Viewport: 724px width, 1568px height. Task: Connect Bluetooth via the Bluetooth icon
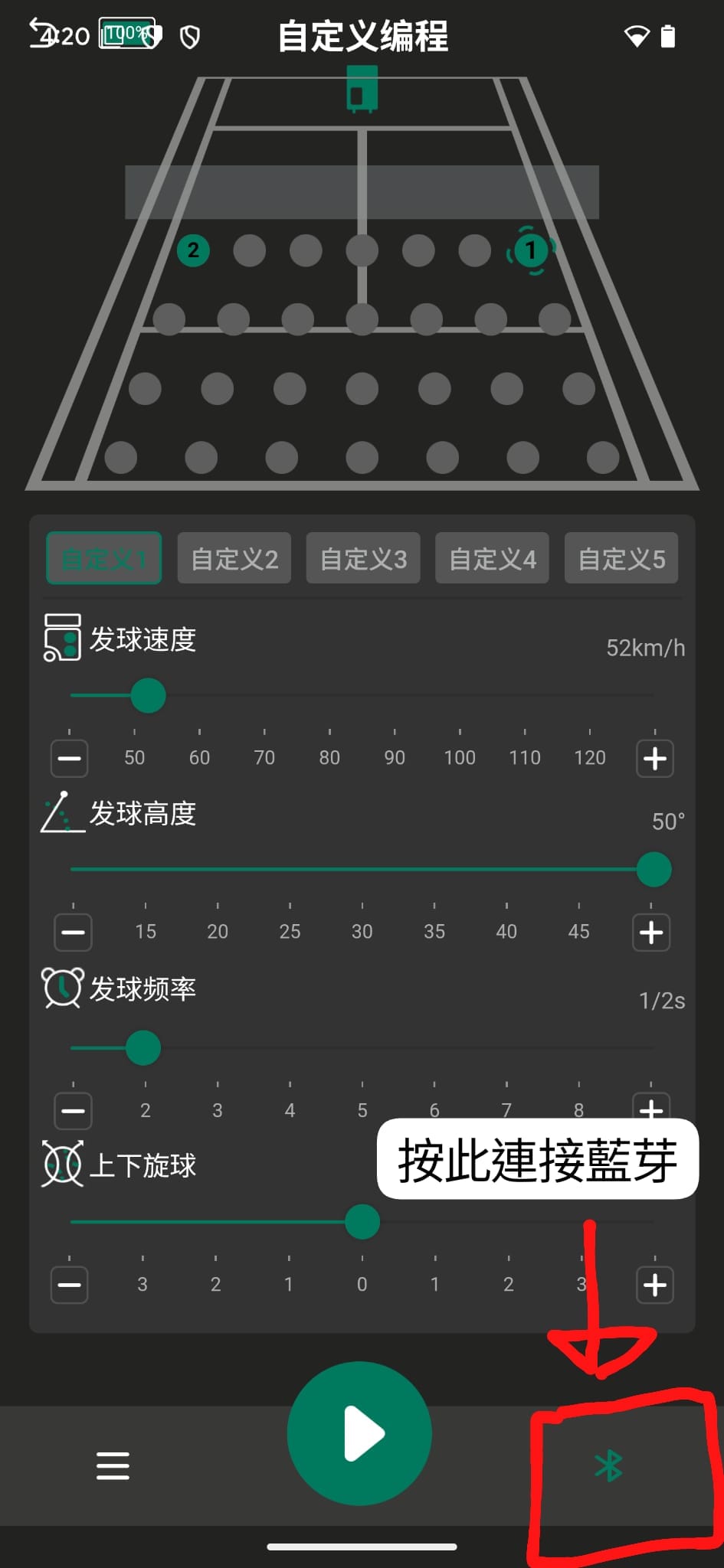(x=610, y=1465)
